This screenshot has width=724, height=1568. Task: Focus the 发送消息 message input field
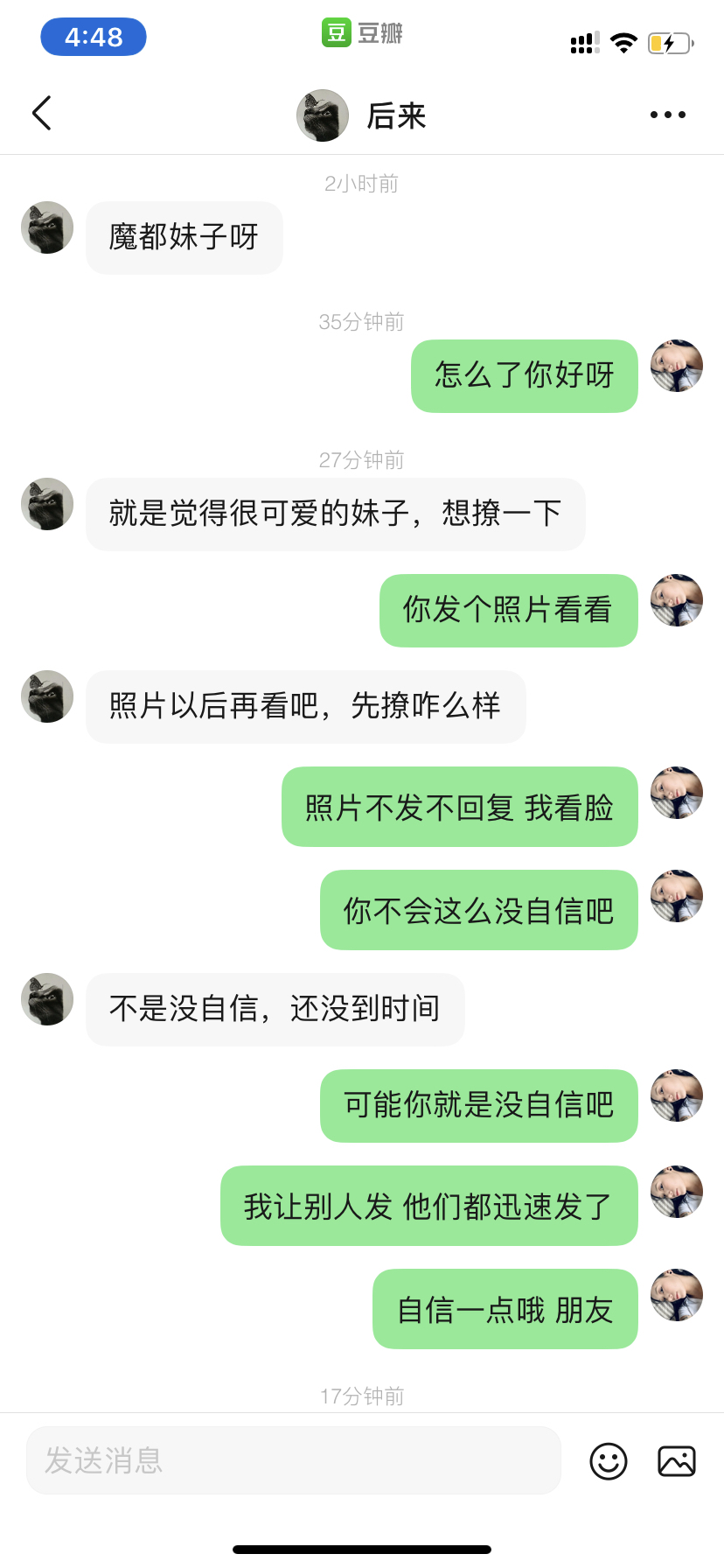[294, 1460]
